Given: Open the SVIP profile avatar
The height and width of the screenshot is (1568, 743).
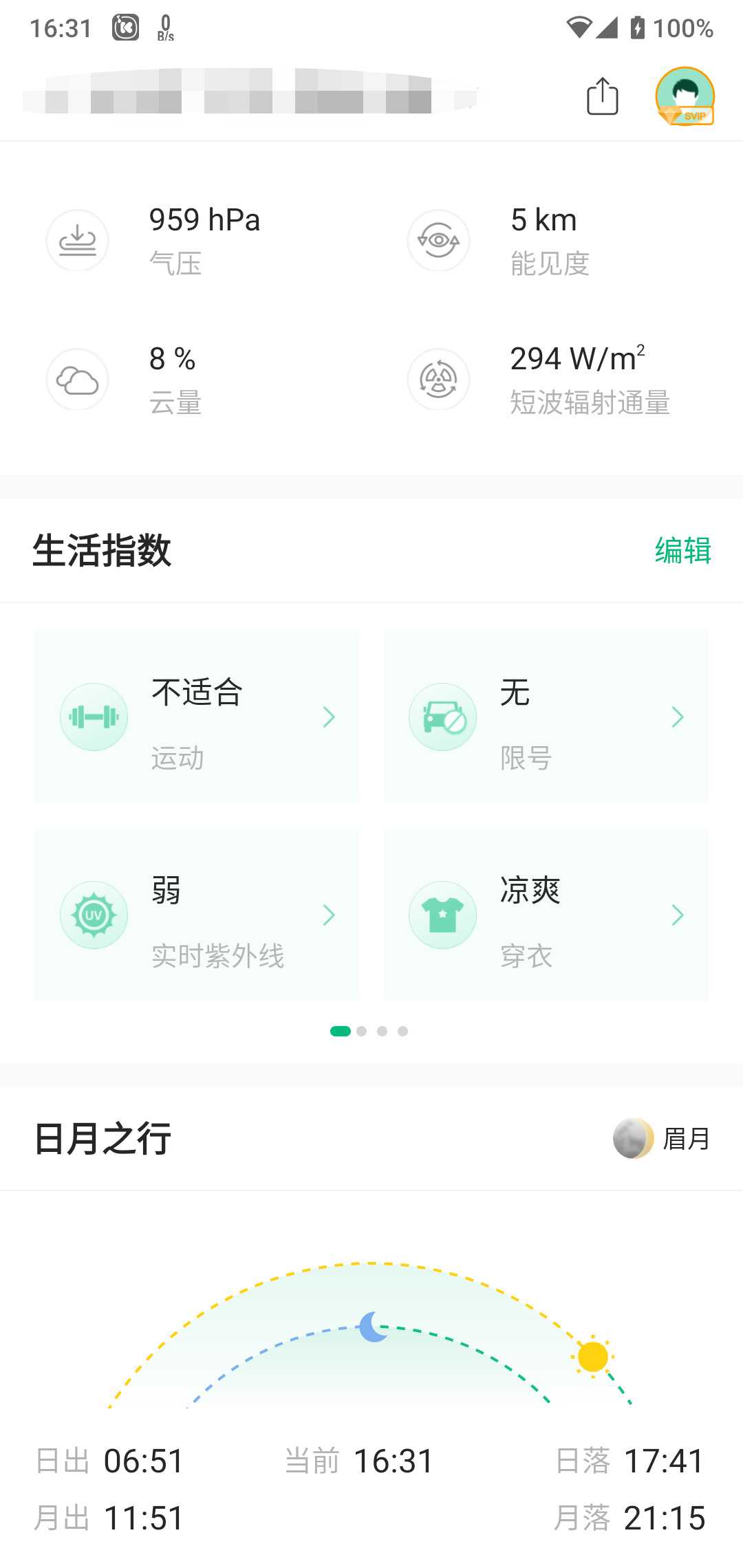Looking at the screenshot, I should [x=685, y=96].
